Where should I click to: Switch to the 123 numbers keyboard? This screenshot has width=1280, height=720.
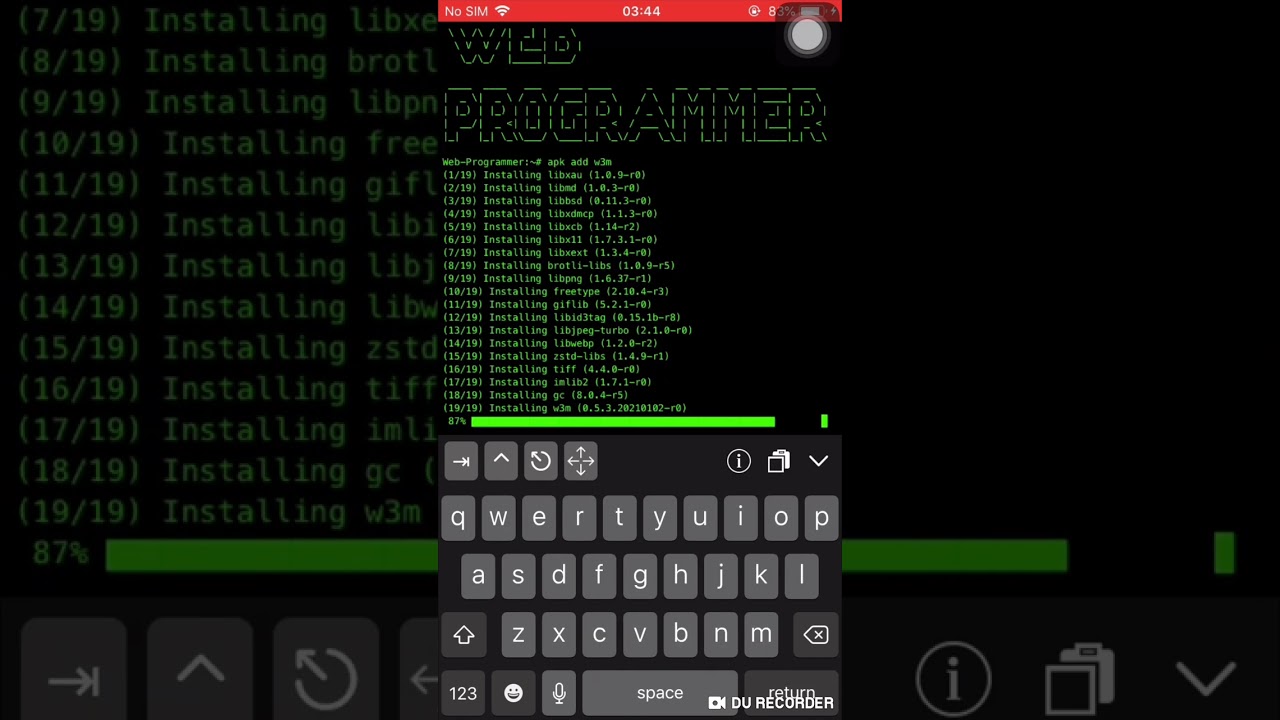(x=463, y=693)
